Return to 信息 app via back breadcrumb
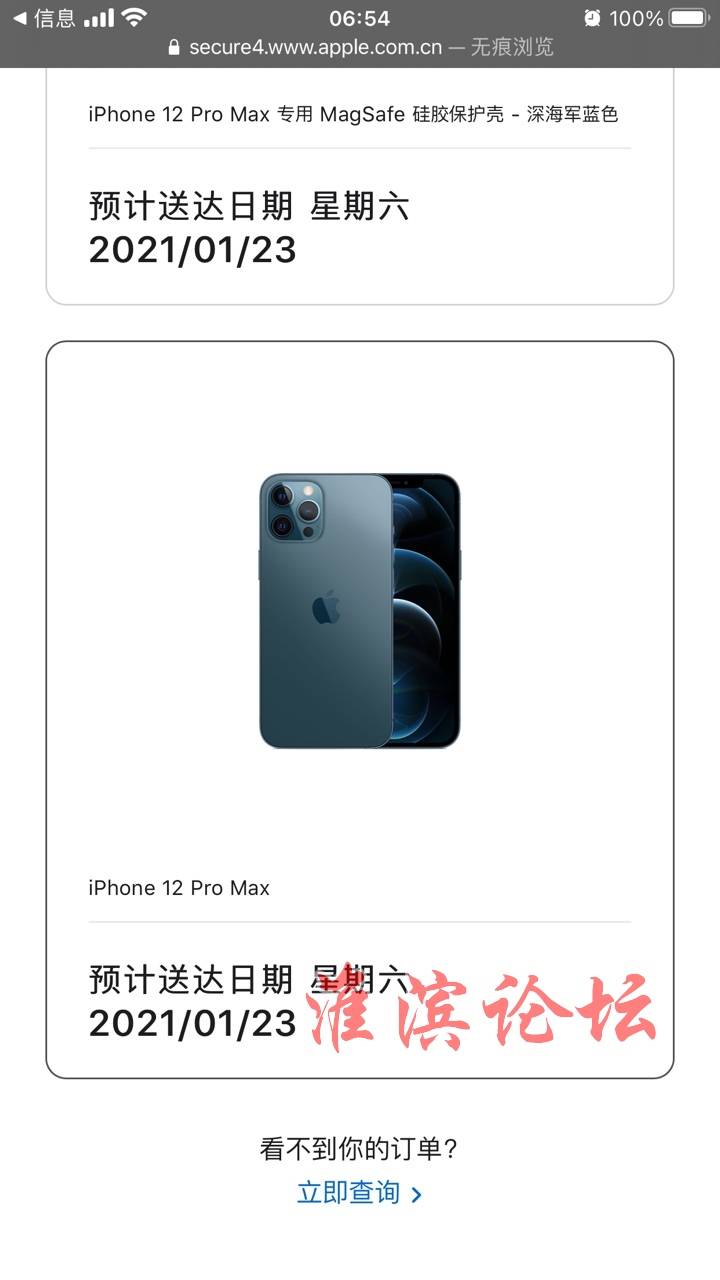720x1280 pixels. tap(44, 18)
